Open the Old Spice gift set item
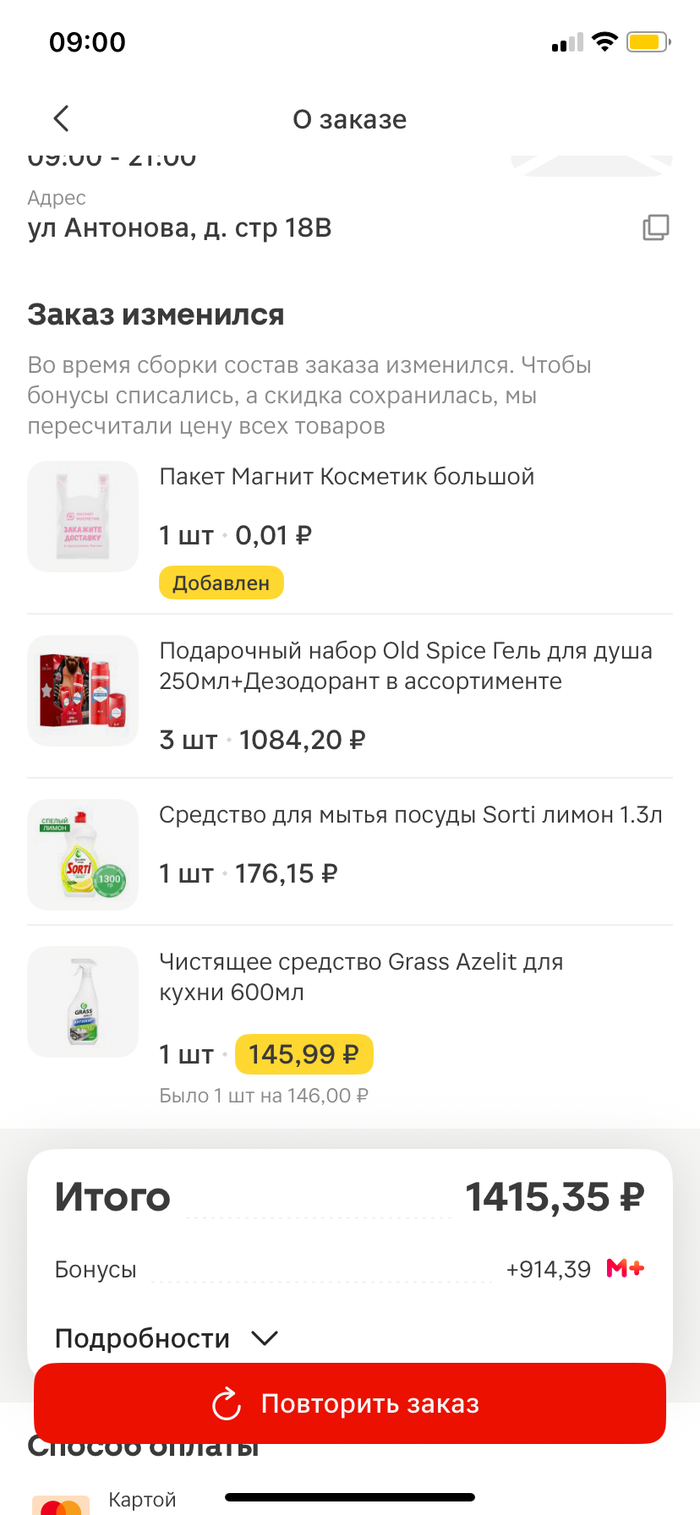This screenshot has height=1515, width=700. click(405, 666)
